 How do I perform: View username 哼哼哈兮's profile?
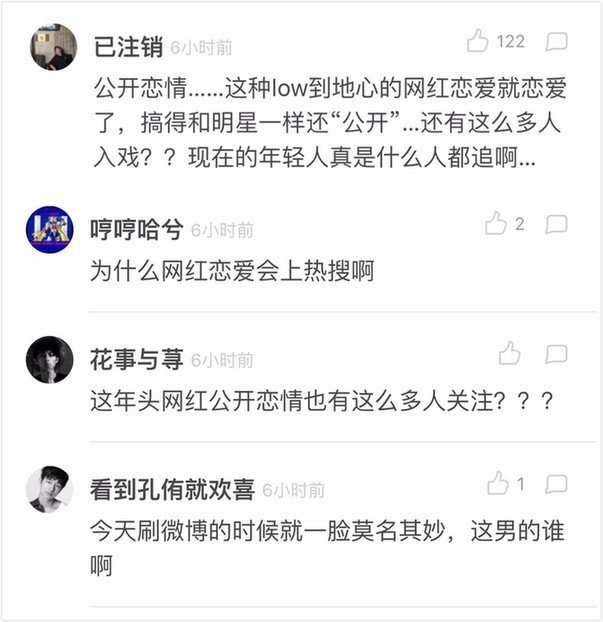pyautogui.click(x=136, y=229)
